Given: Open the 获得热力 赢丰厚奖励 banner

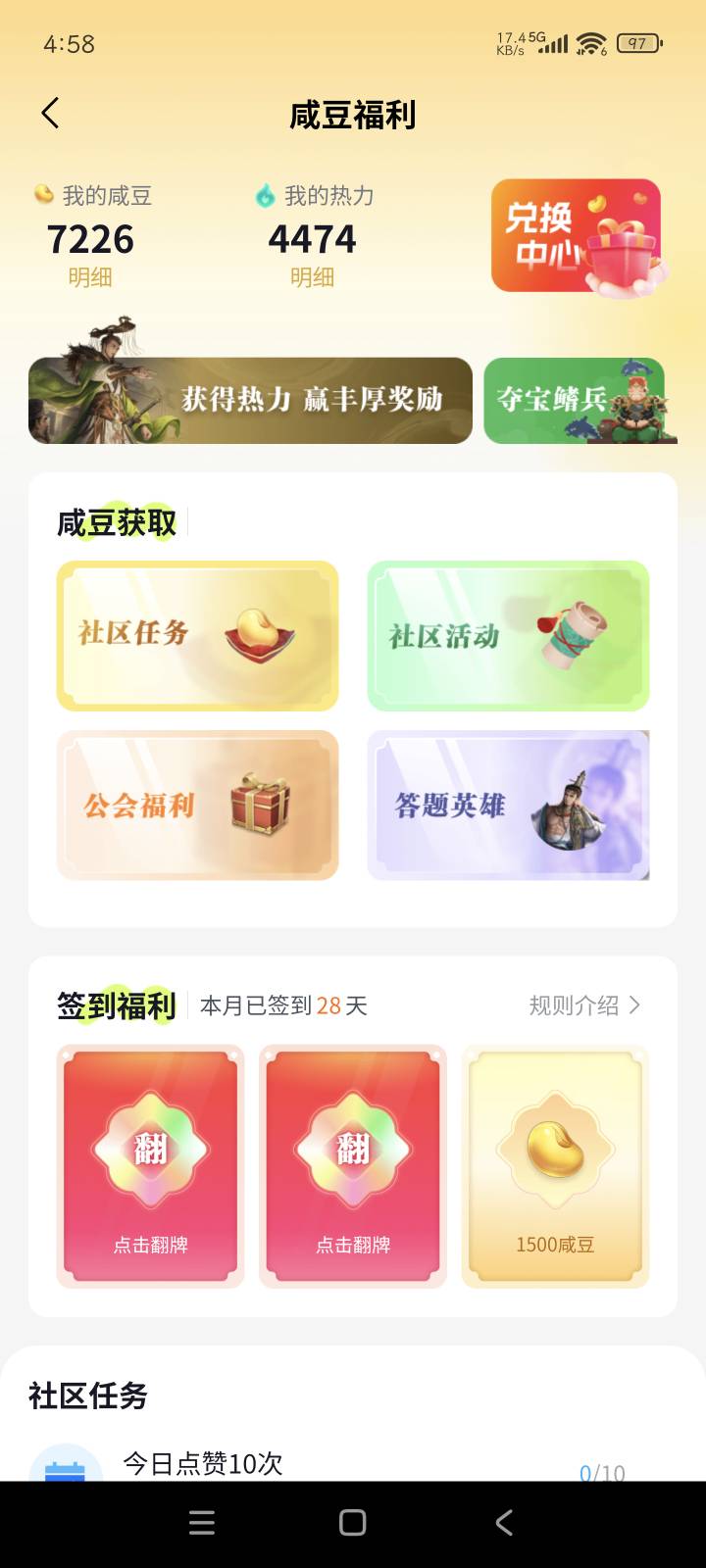Looking at the screenshot, I should click(x=251, y=400).
